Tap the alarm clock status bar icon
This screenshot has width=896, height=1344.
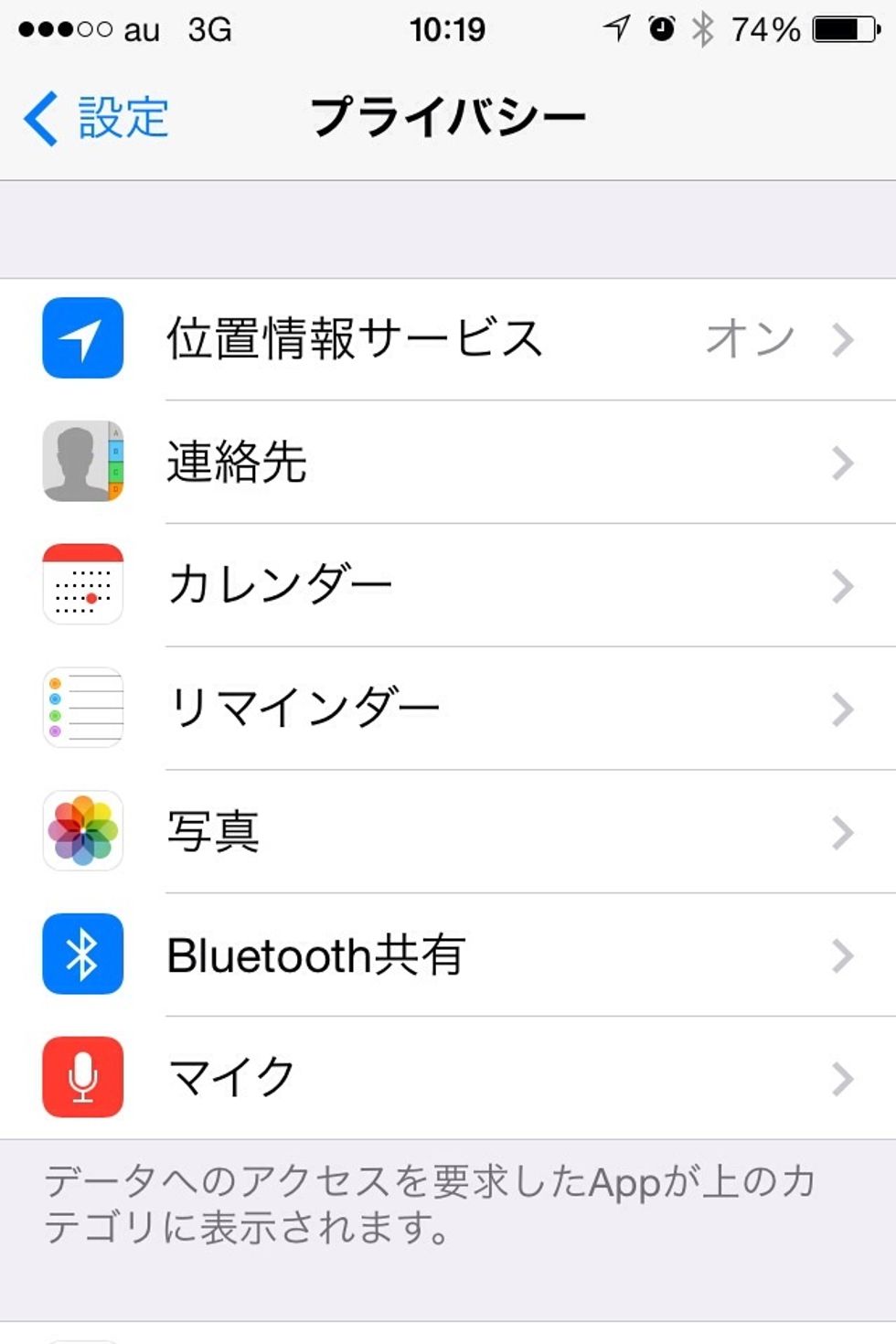[x=660, y=27]
